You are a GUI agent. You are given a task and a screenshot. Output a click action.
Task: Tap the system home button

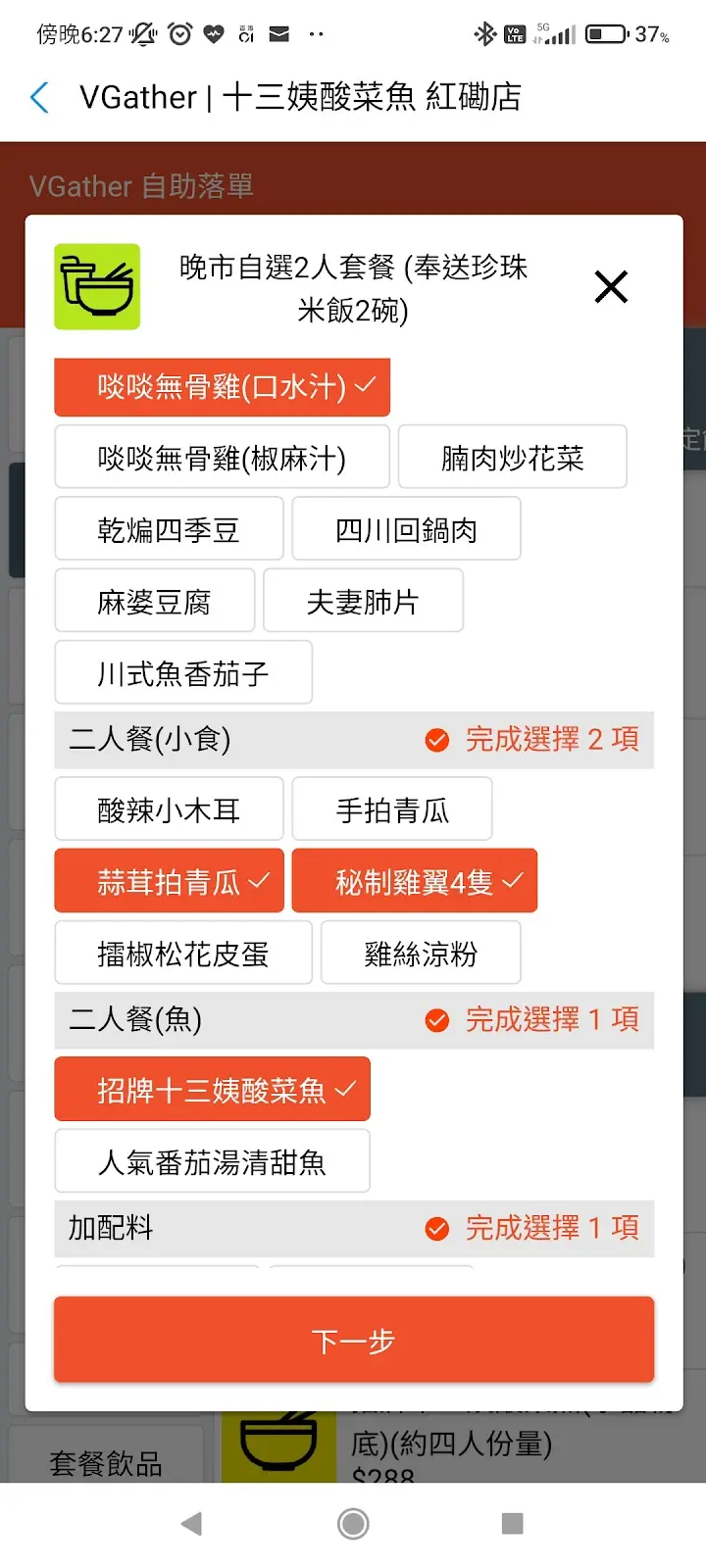pyautogui.click(x=353, y=1523)
